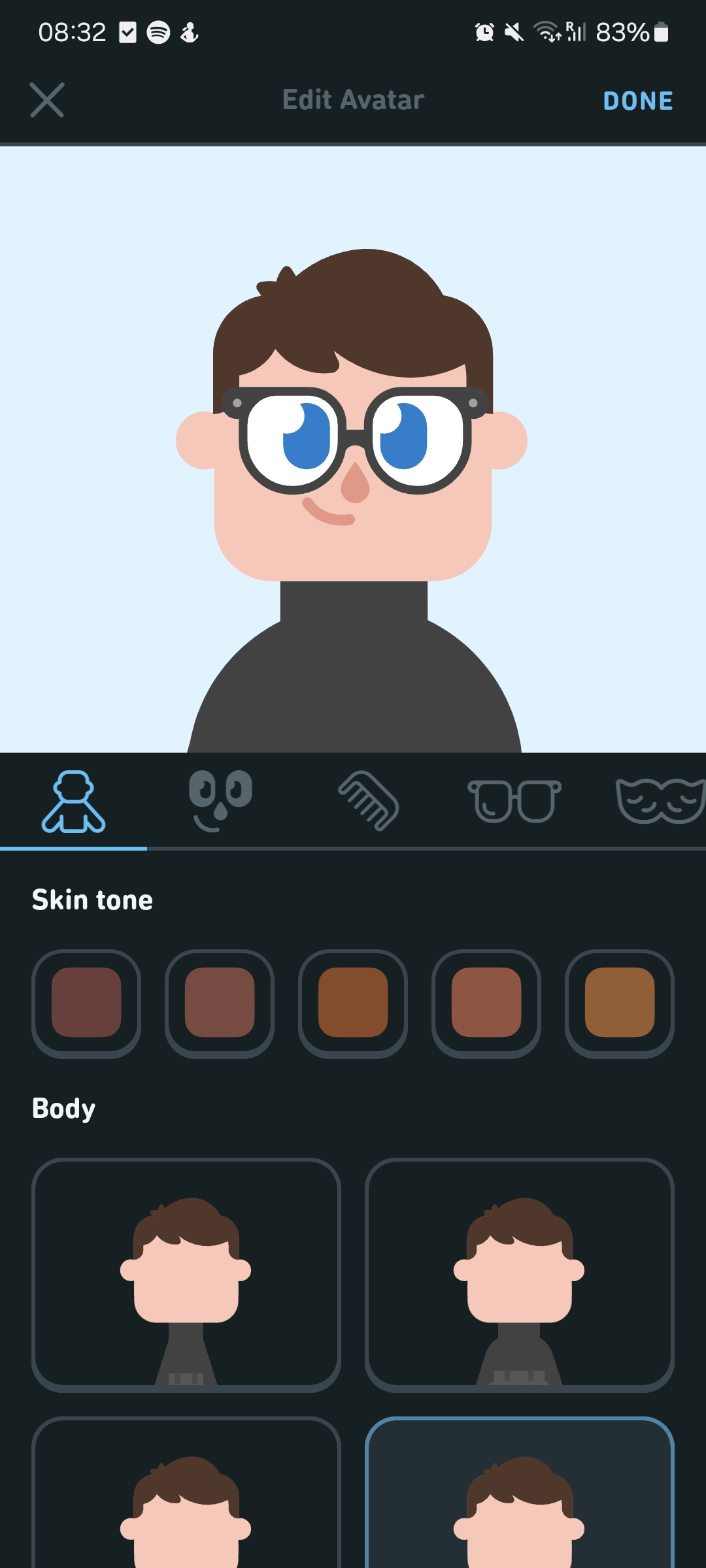Switch to the body tab

(x=73, y=802)
